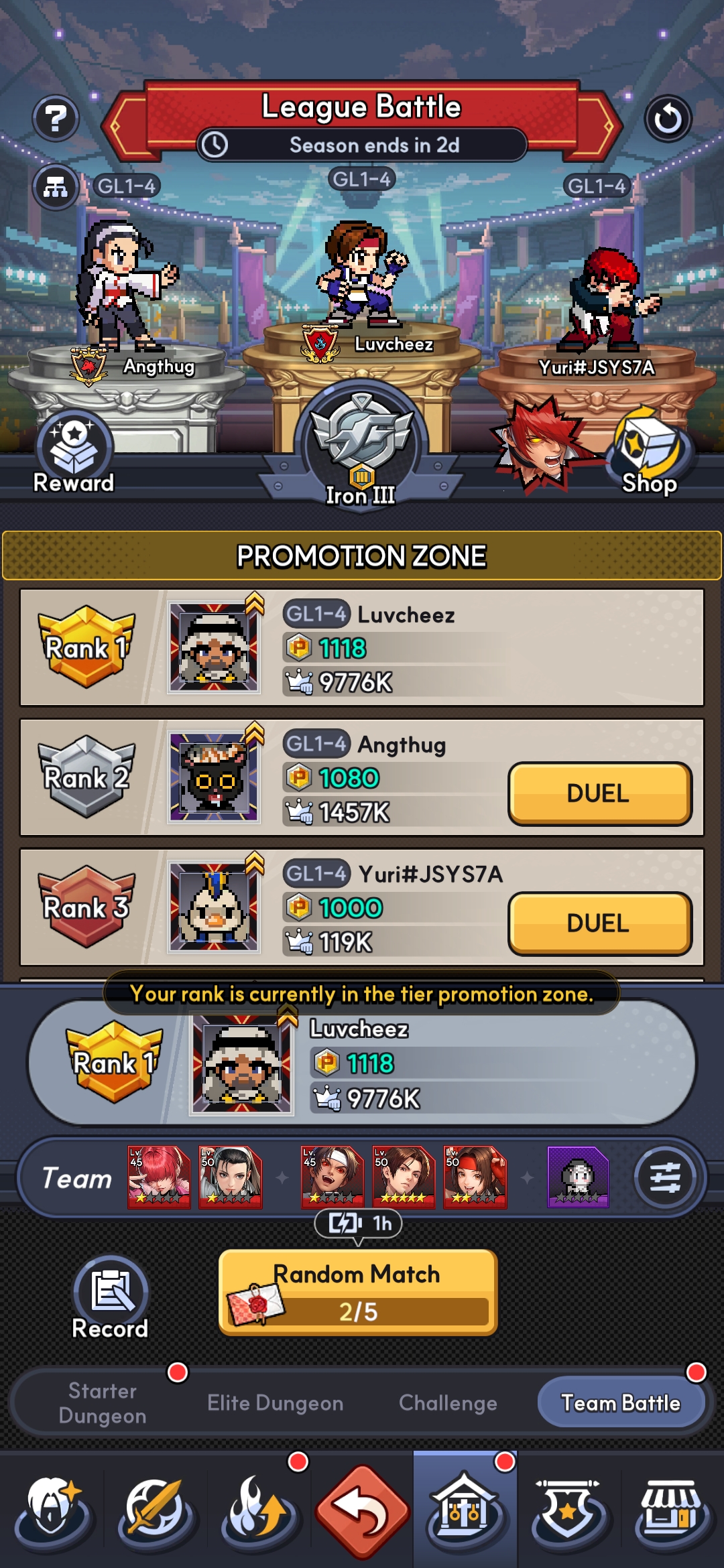The height and width of the screenshot is (1568, 724).
Task: Tap the refresh icon
Action: 668,119
